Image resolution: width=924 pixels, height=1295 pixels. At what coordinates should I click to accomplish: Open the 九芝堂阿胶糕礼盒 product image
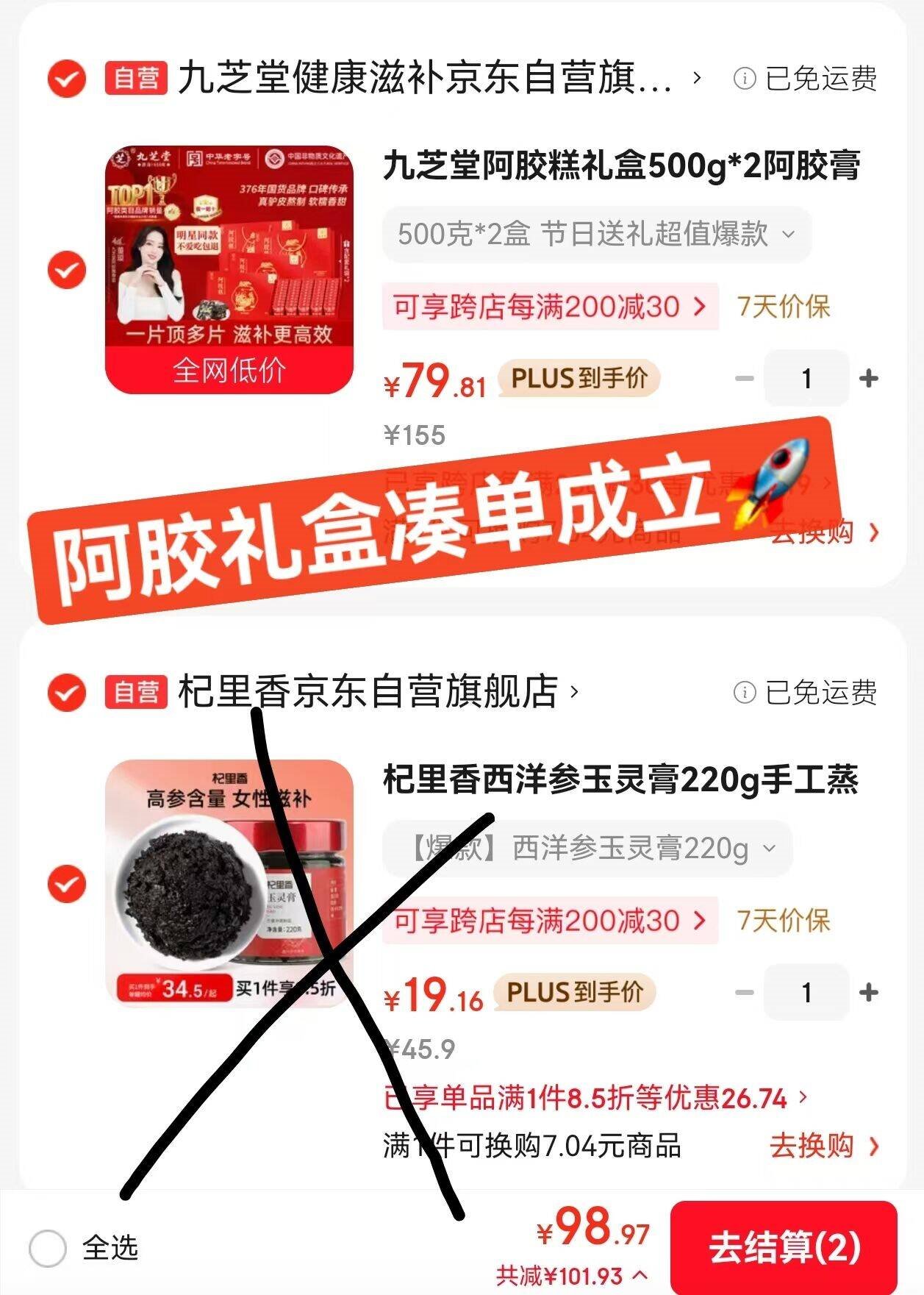(x=229, y=269)
